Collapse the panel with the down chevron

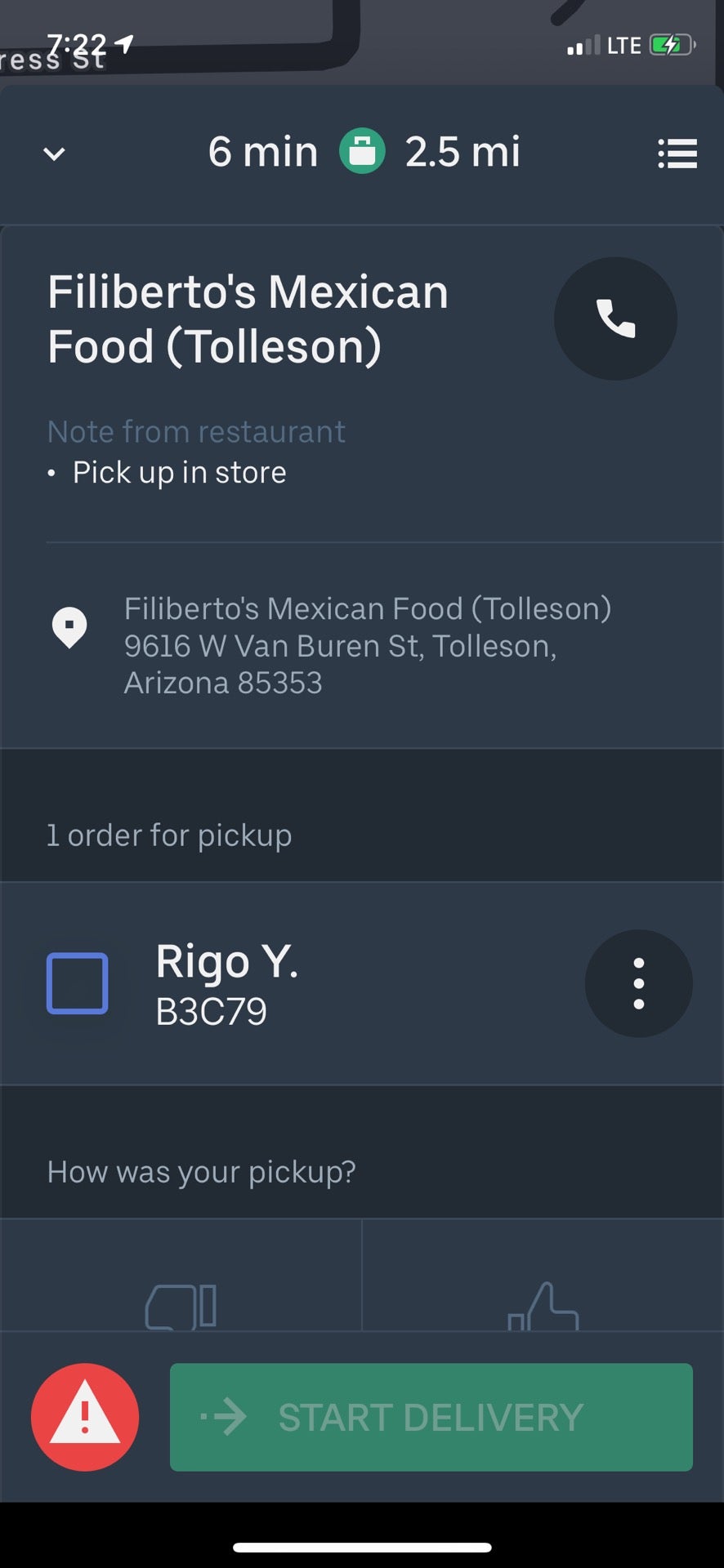pos(54,154)
